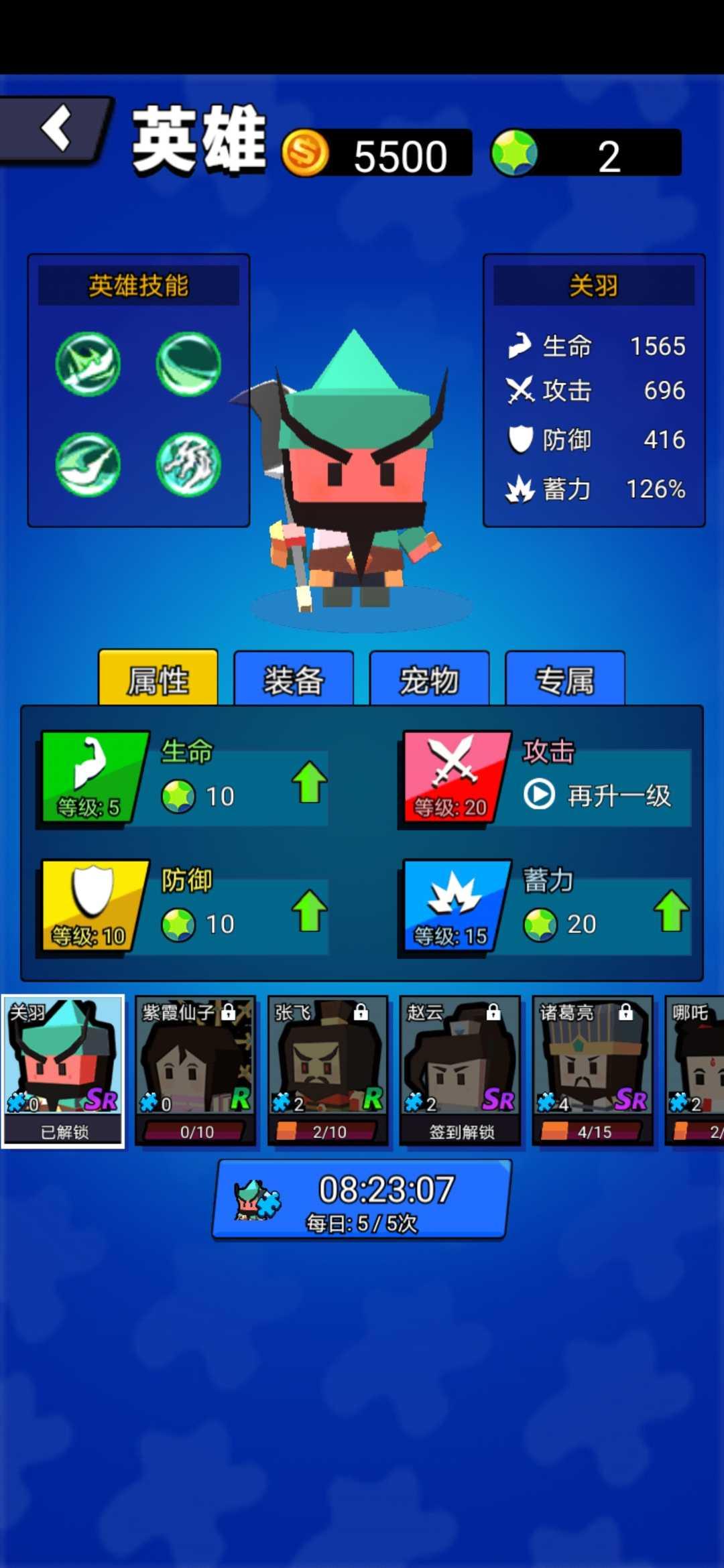Switch to the 宠物 tab

pos(429,679)
